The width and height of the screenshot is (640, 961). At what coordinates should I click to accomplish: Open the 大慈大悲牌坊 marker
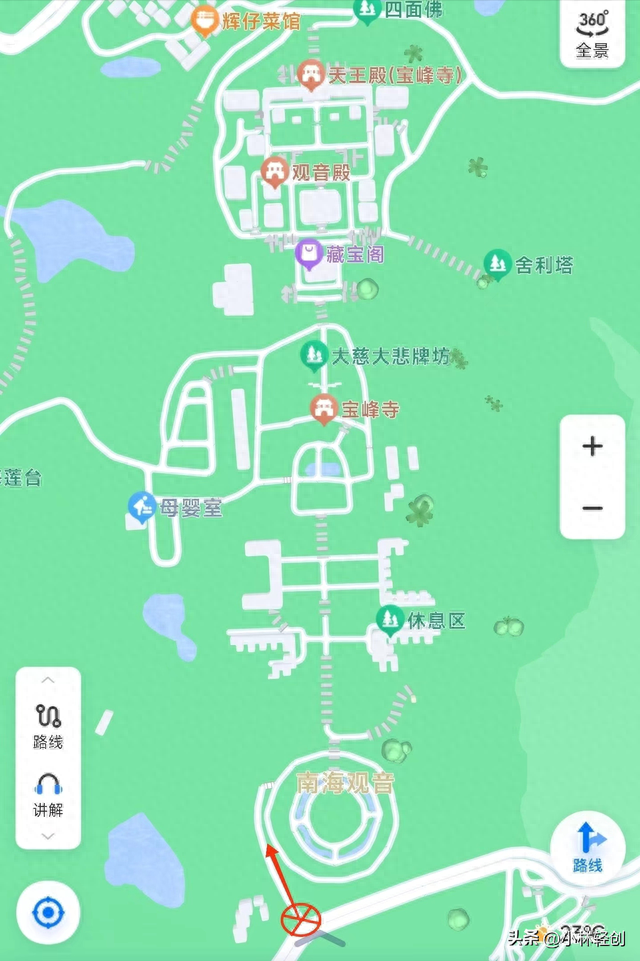tap(315, 354)
